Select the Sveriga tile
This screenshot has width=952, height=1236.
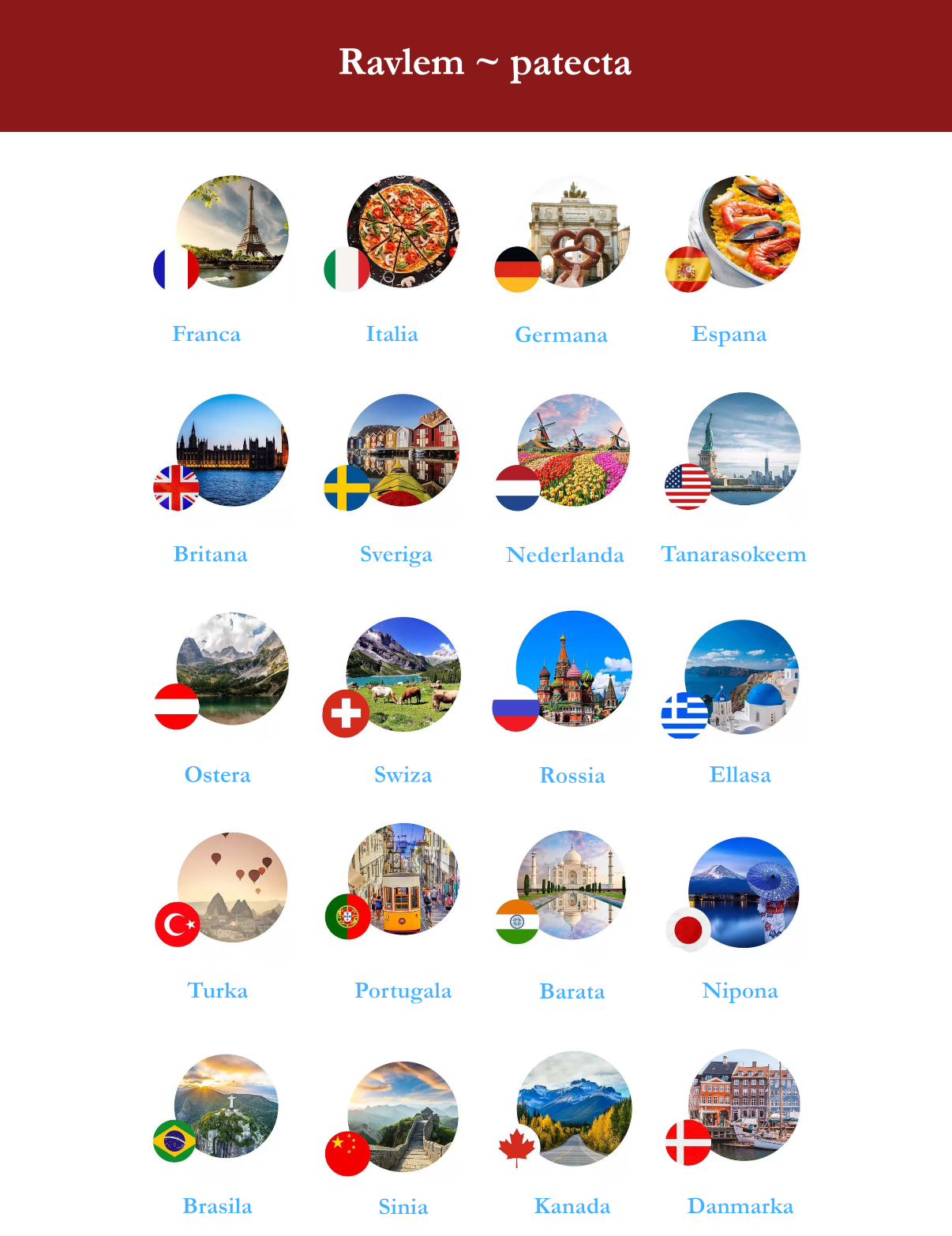point(403,450)
